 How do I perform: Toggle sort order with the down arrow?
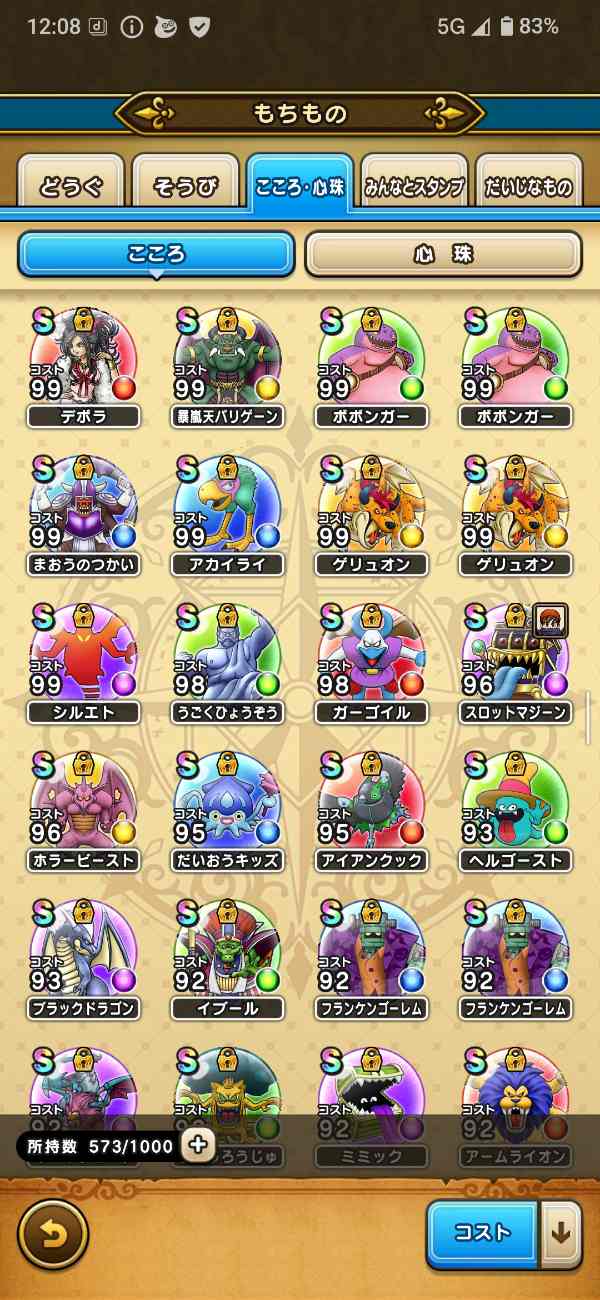561,1233
